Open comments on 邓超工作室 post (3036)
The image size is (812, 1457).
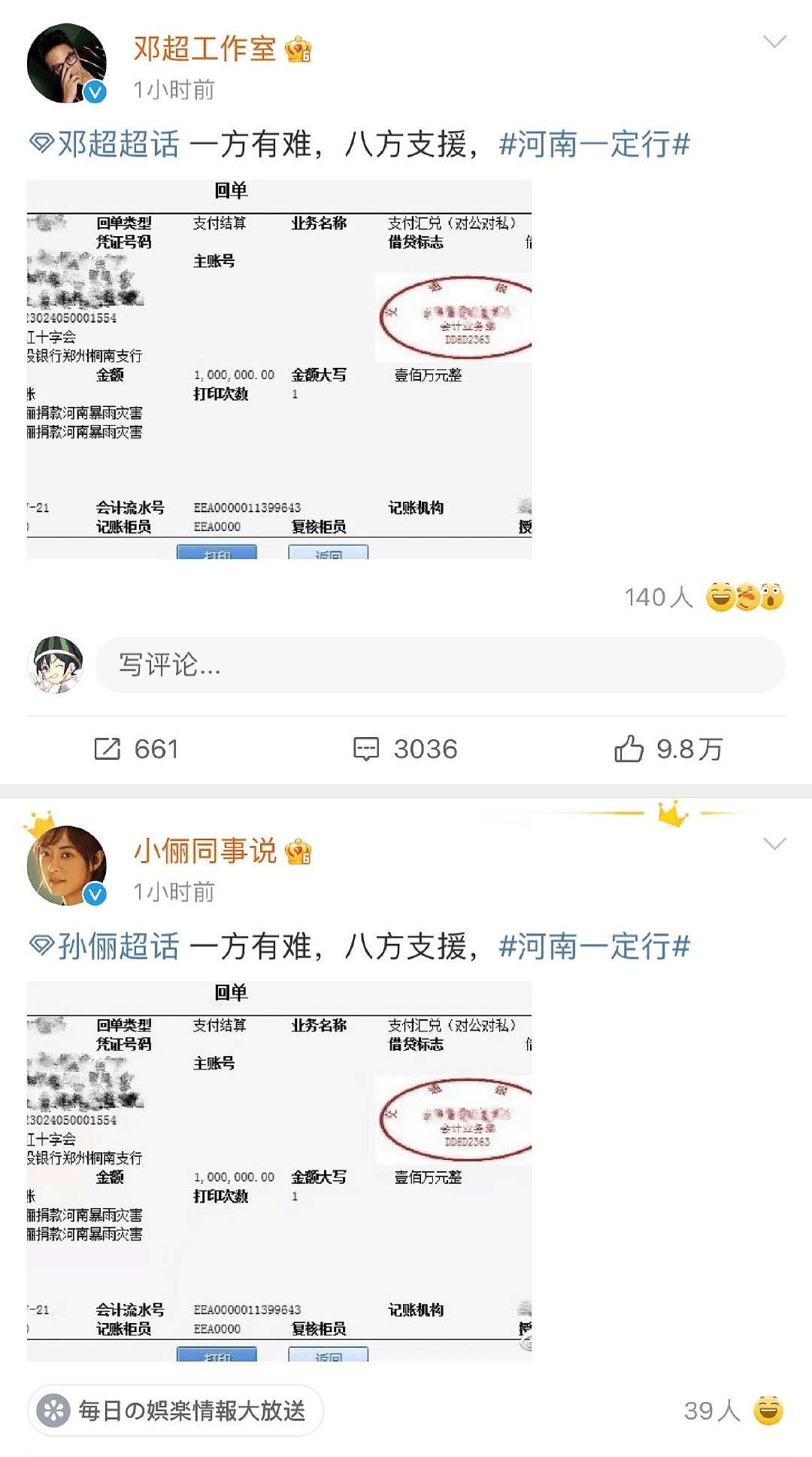[x=405, y=748]
